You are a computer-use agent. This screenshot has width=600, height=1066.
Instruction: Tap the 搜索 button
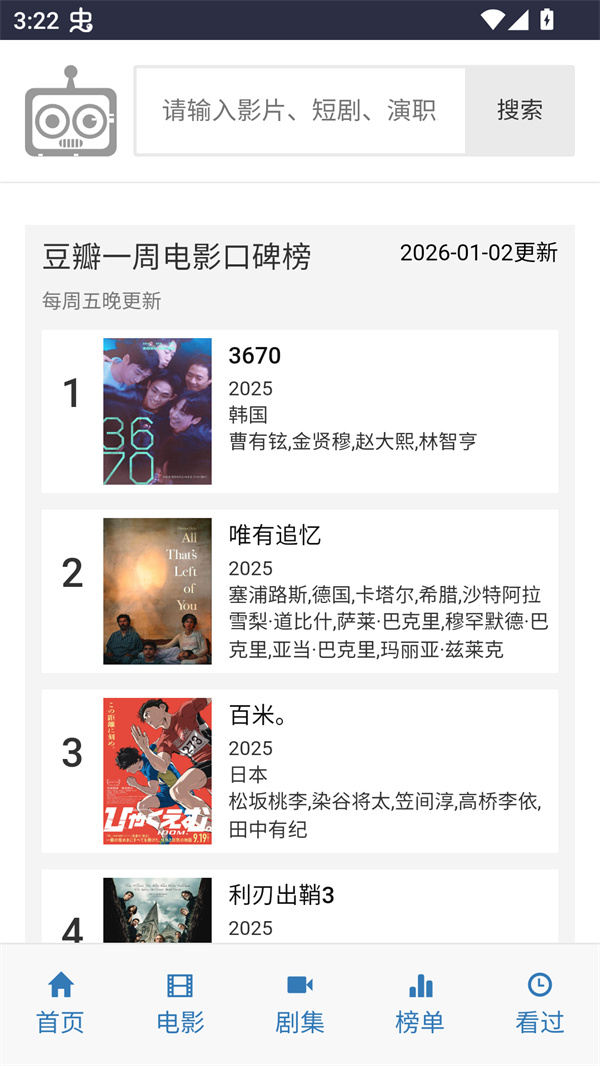pyautogui.click(x=520, y=111)
